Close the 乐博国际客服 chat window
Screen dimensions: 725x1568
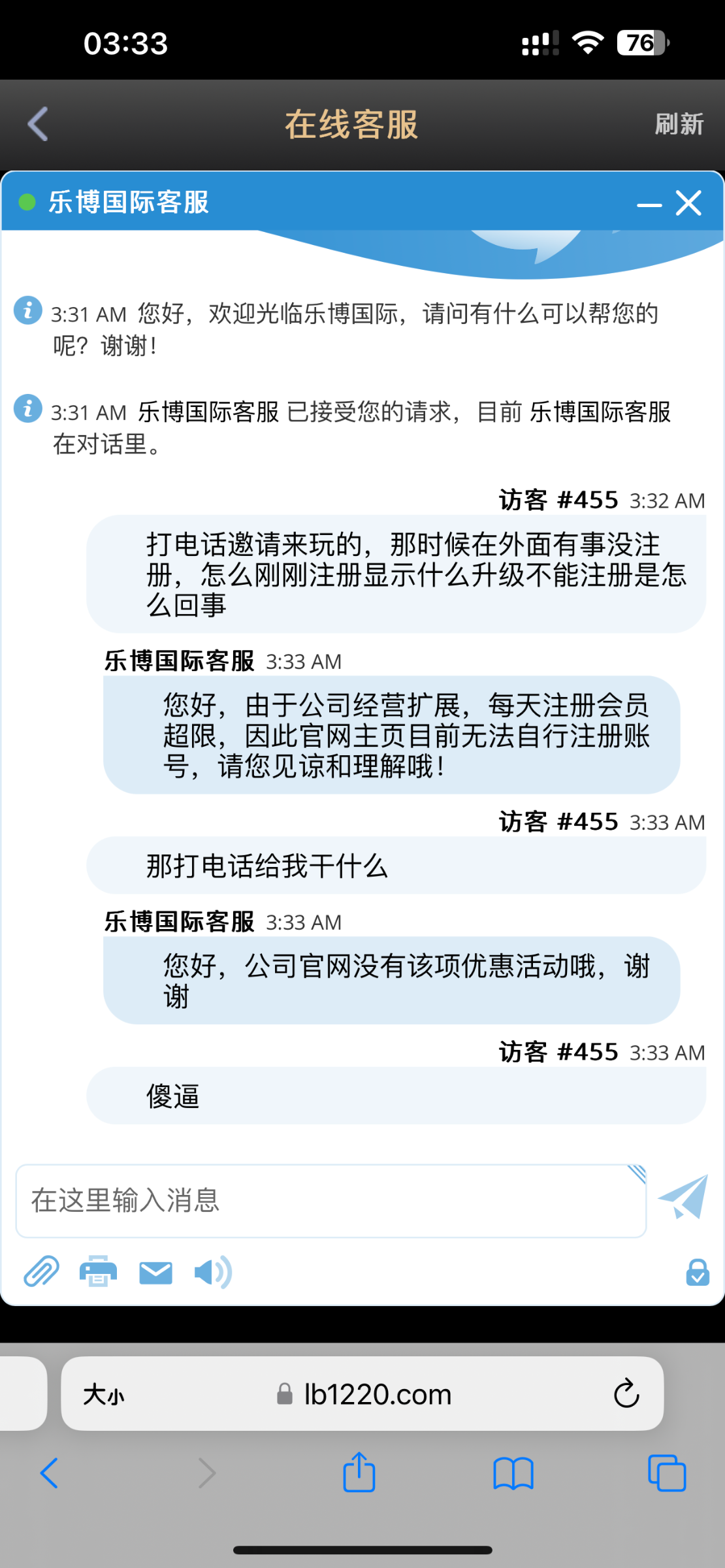click(688, 203)
